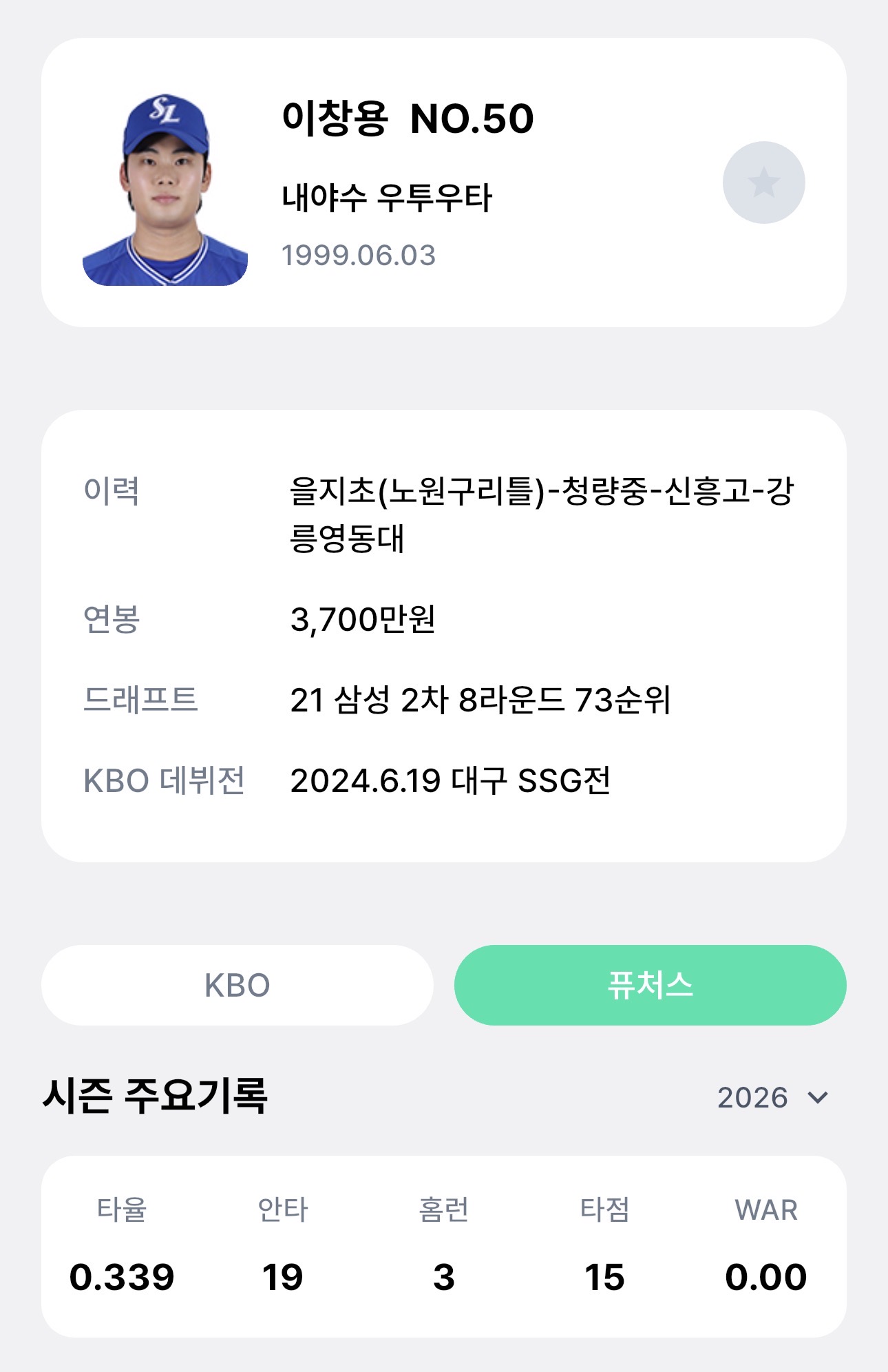
Task: Add 이창용 to favorites with the star
Action: tap(763, 183)
